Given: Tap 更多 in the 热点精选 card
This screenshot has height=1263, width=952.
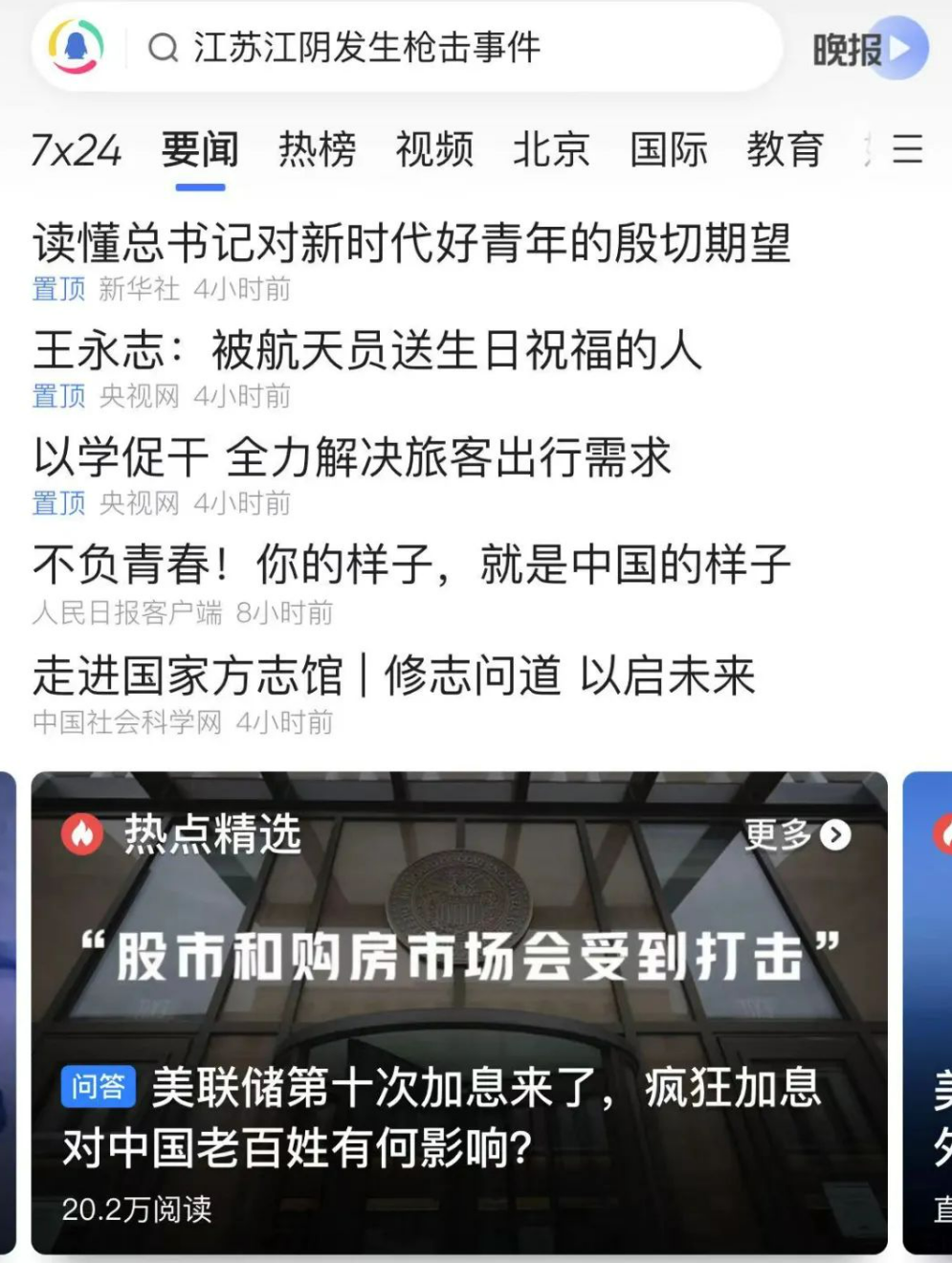Looking at the screenshot, I should click(797, 835).
